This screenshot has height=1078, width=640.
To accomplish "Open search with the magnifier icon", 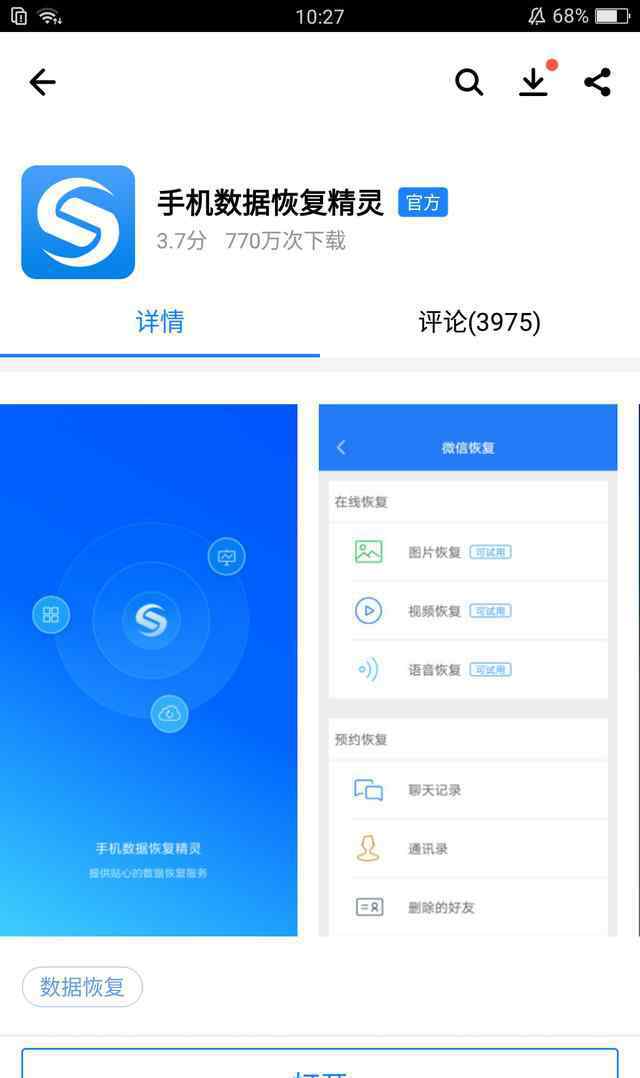I will [x=470, y=82].
